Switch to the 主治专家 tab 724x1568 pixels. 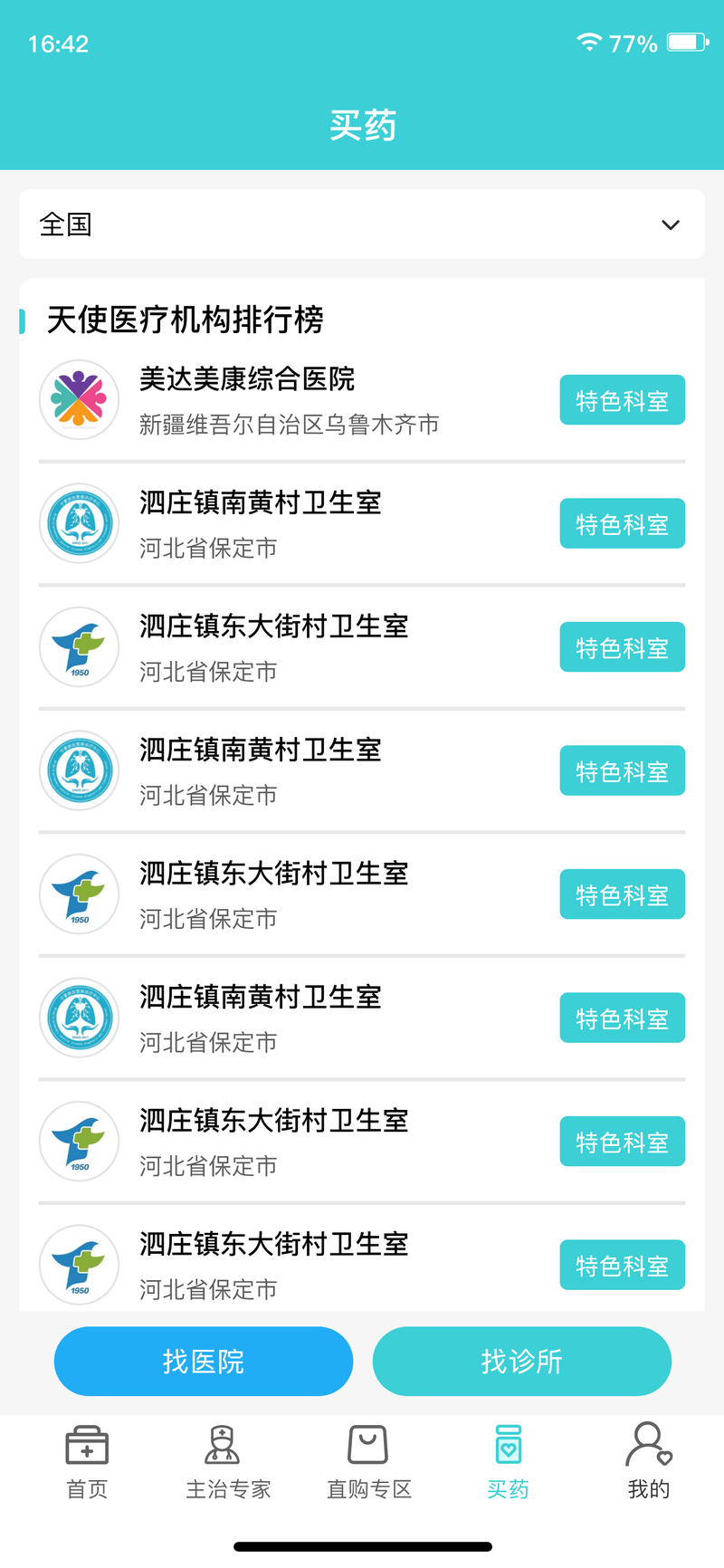(228, 1463)
